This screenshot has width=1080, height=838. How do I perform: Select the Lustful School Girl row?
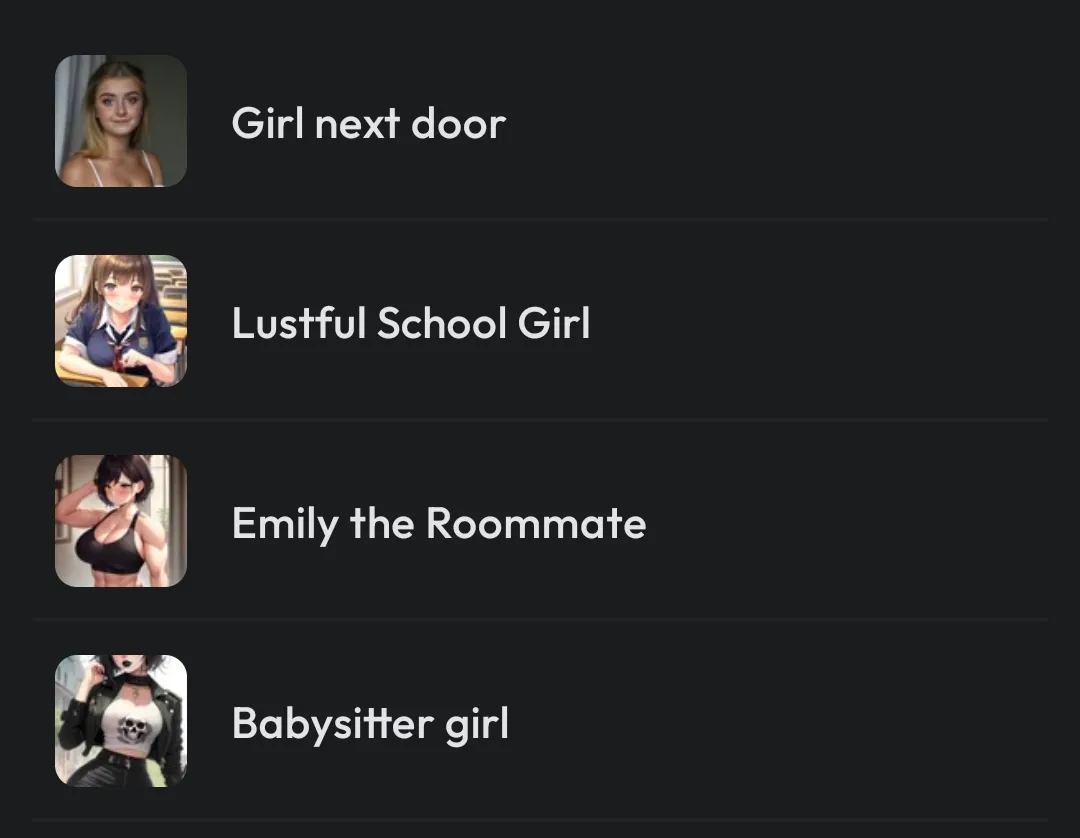pyautogui.click(x=410, y=323)
